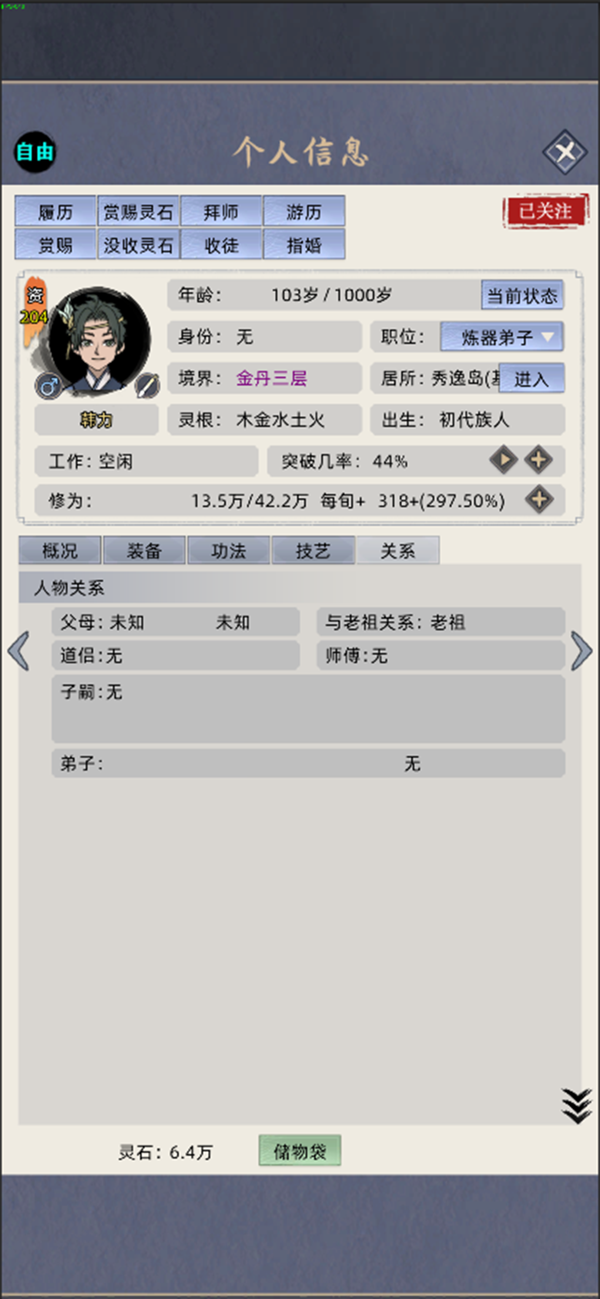
Task: Open the 指婚 option
Action: coord(304,245)
